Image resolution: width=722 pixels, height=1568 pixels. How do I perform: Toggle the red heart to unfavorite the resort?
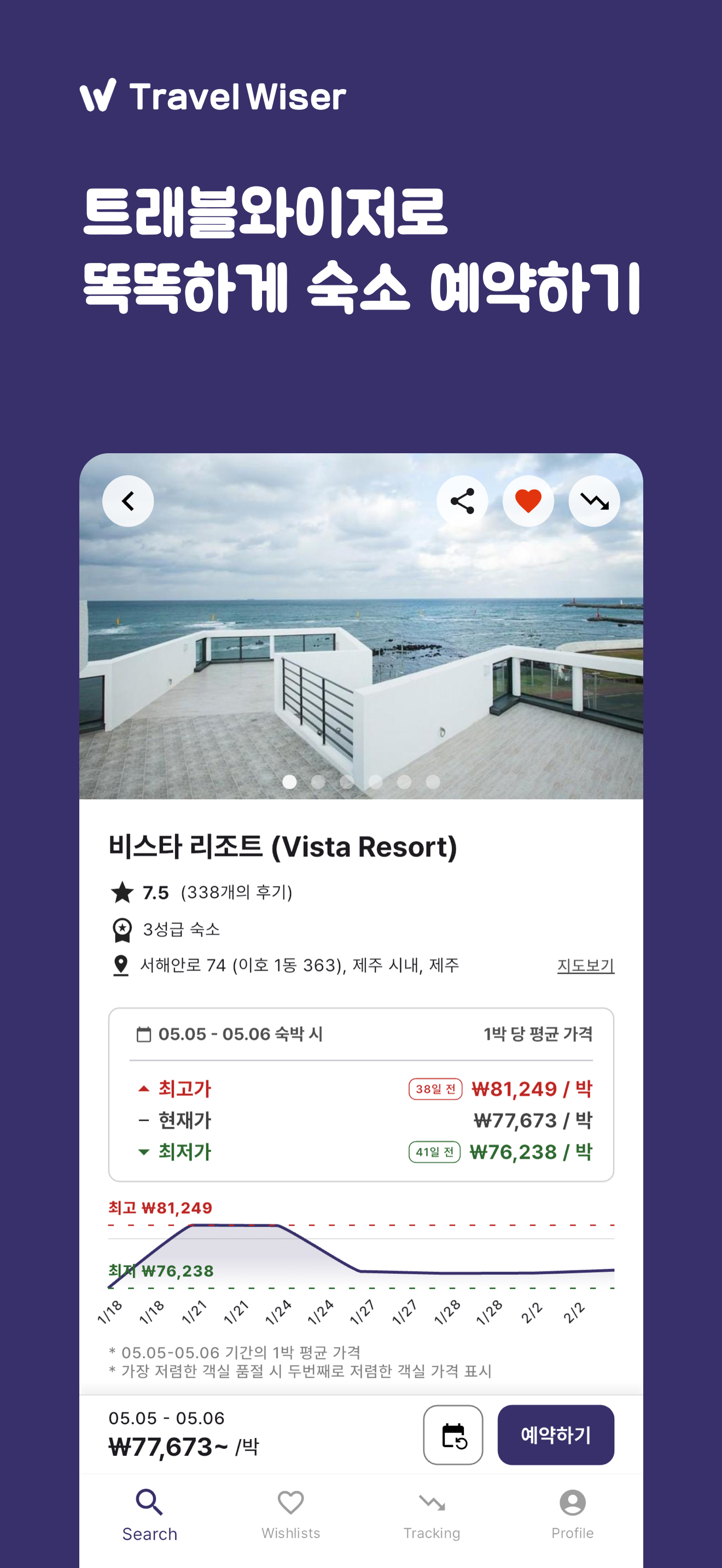click(x=527, y=500)
